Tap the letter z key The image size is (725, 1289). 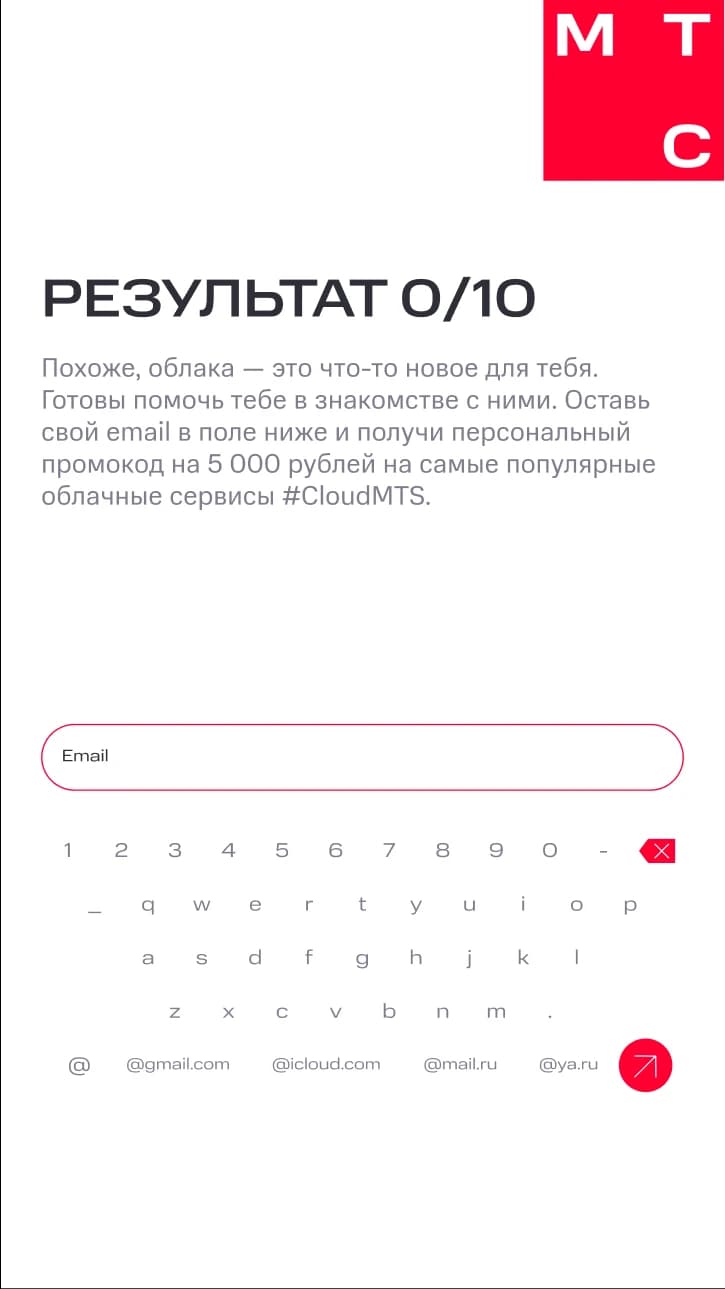pos(175,1012)
